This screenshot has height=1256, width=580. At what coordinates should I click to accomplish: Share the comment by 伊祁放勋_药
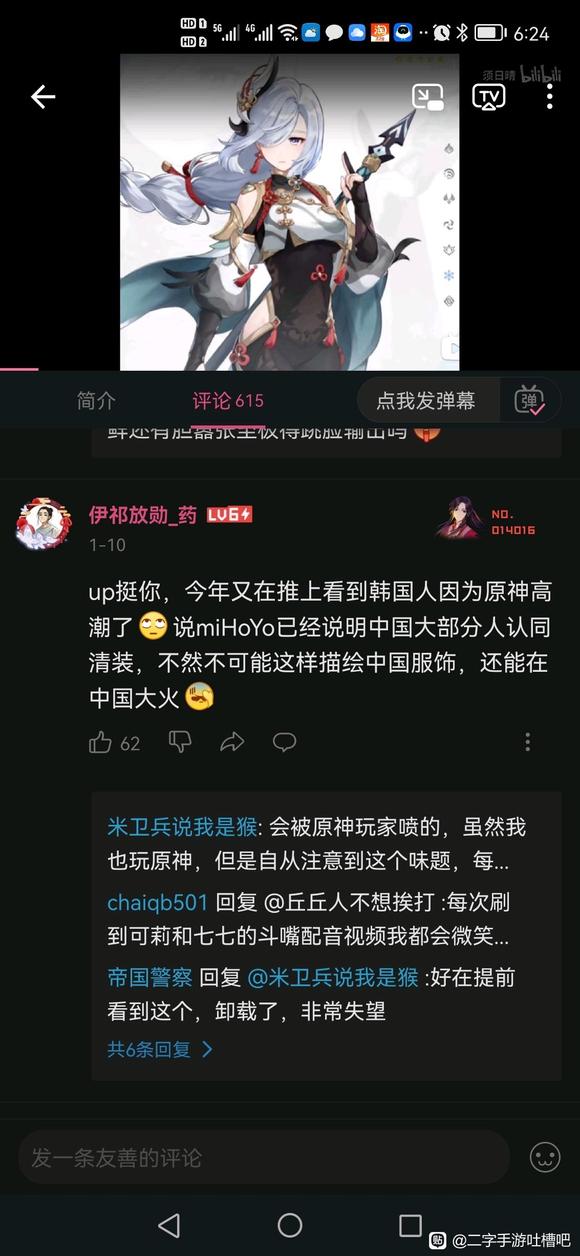coord(232,742)
